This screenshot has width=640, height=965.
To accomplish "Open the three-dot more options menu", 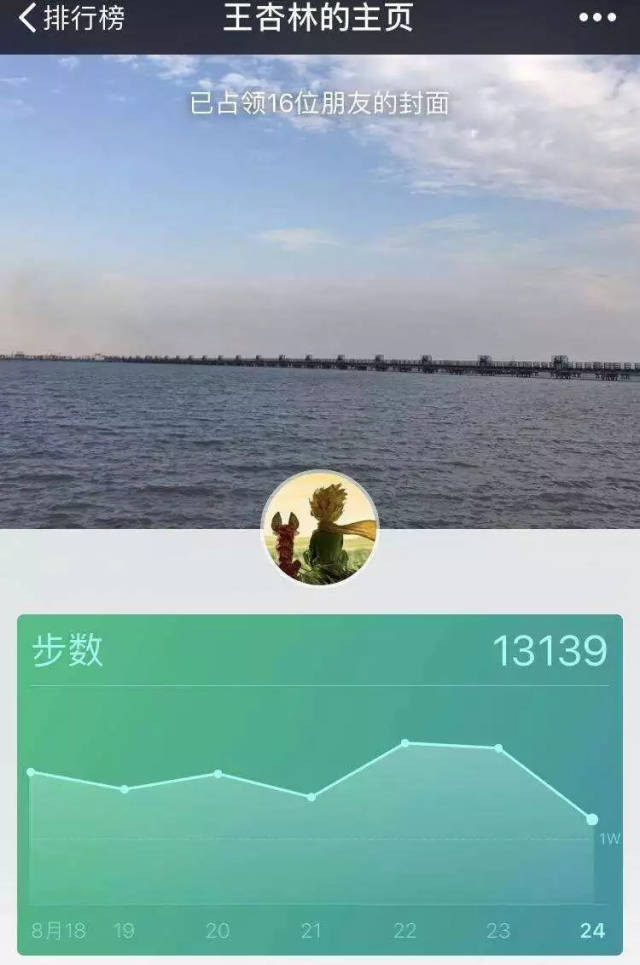I will [598, 18].
